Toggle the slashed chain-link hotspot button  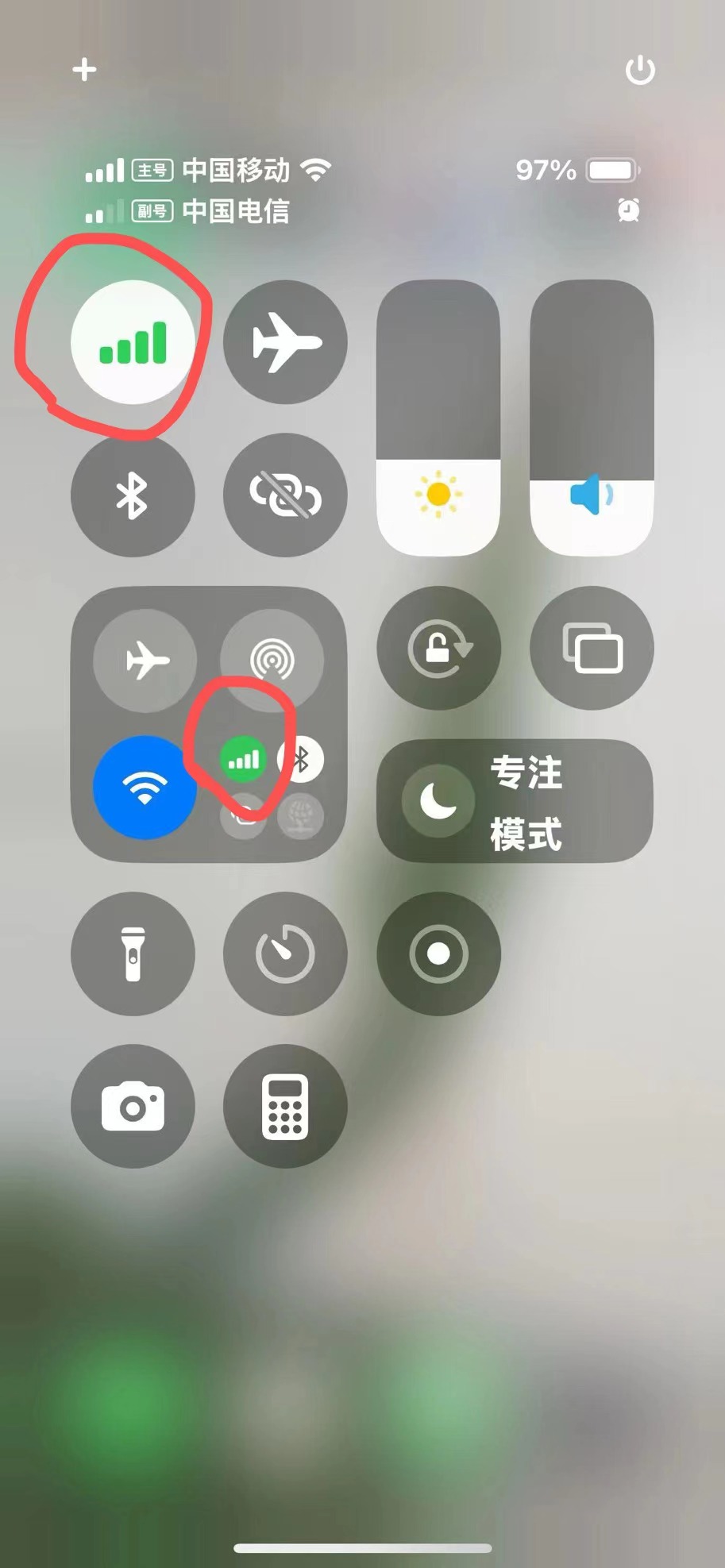285,495
